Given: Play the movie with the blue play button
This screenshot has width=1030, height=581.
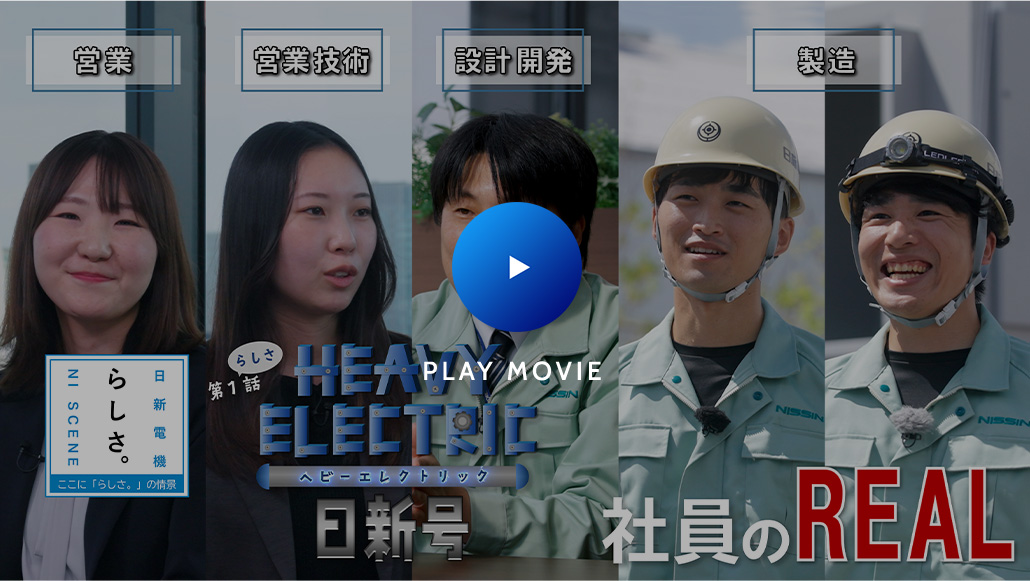Looking at the screenshot, I should pos(516,267).
